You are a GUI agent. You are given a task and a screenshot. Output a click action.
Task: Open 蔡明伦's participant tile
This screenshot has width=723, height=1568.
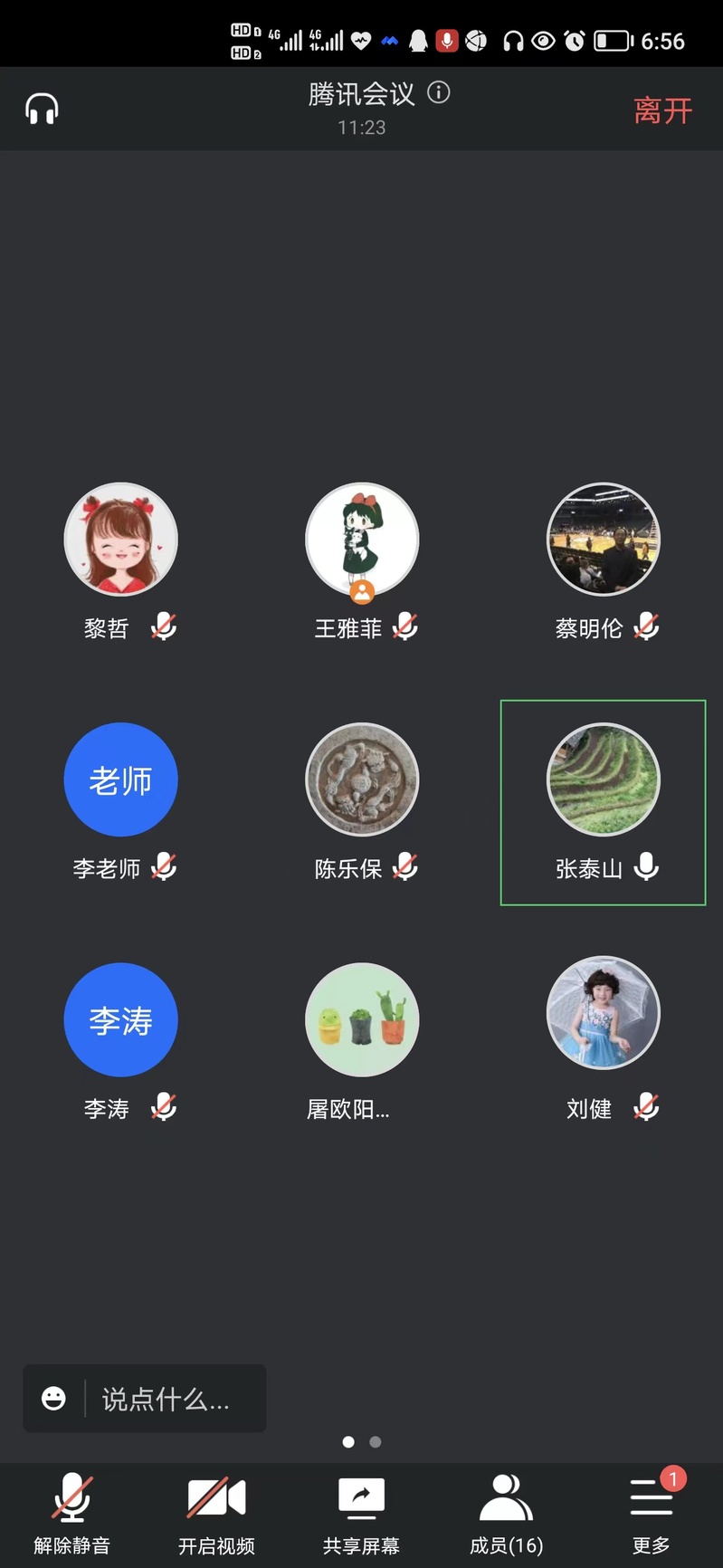(x=604, y=540)
